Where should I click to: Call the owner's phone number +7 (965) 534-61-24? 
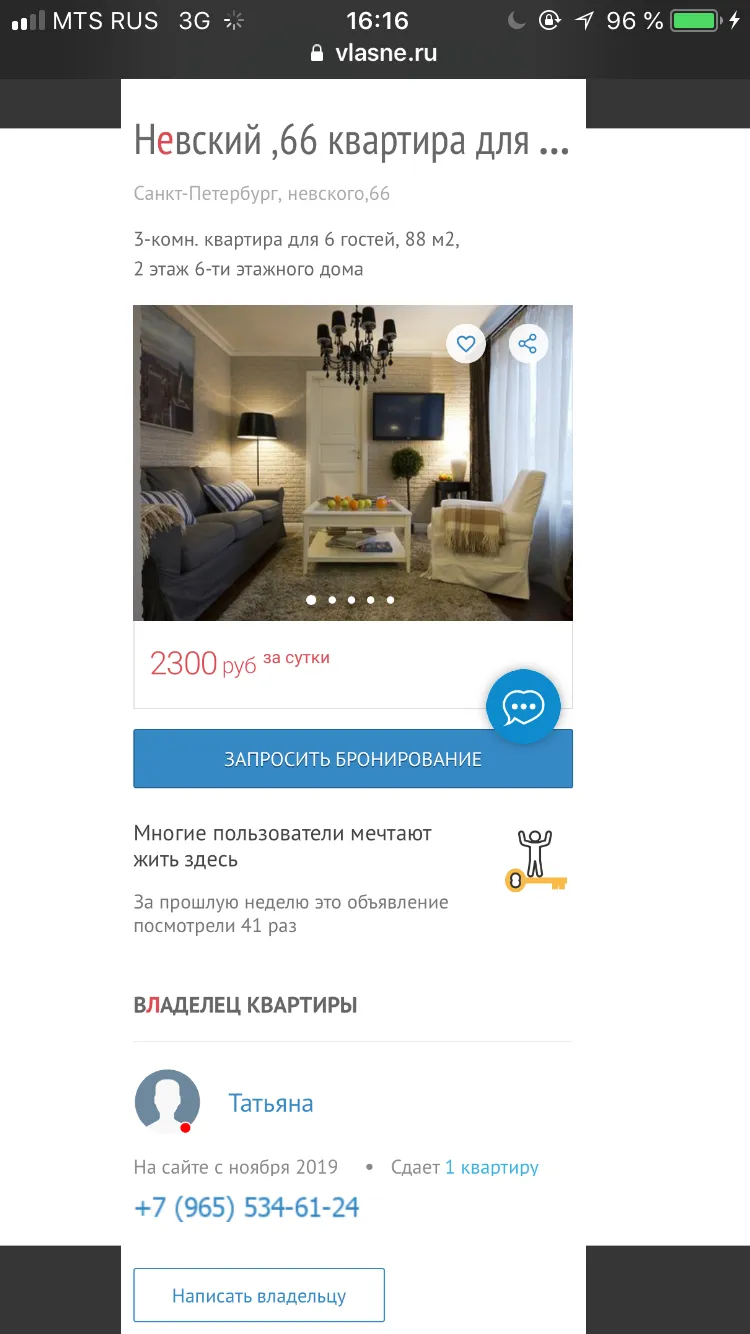(246, 1207)
